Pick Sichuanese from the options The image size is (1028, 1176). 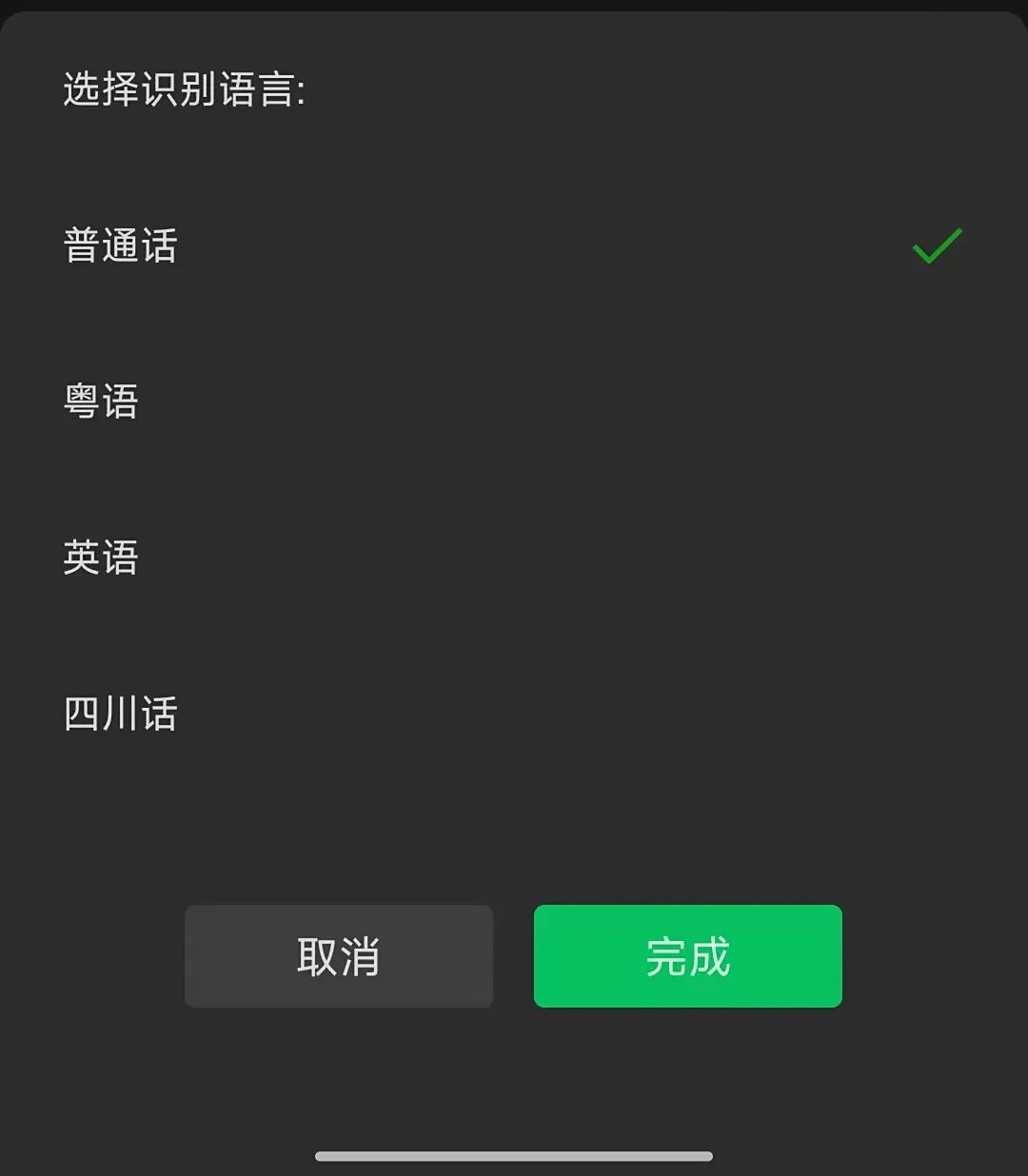pos(120,715)
